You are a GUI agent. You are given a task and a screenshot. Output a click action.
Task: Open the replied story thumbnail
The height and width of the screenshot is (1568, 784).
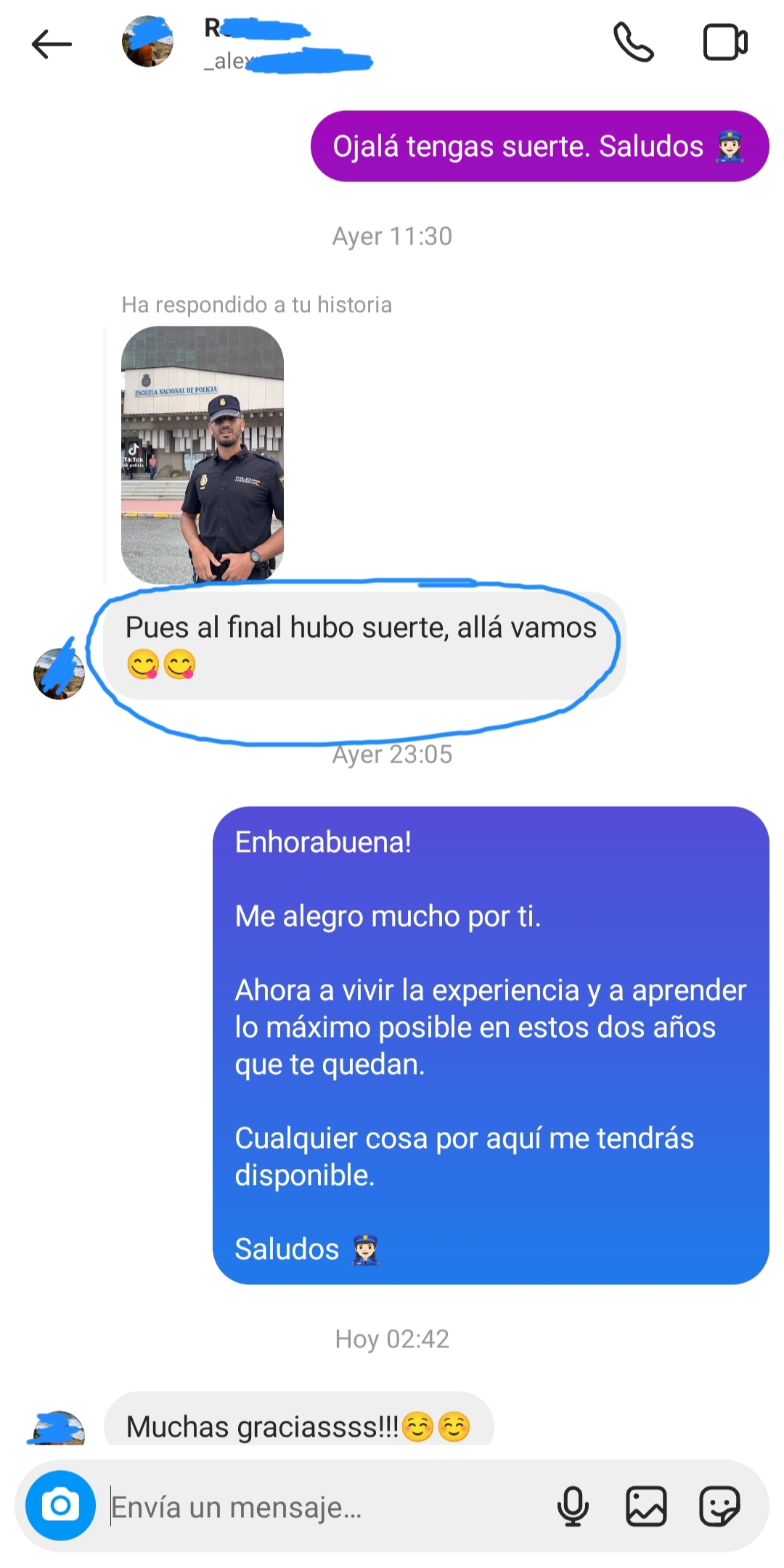[202, 454]
